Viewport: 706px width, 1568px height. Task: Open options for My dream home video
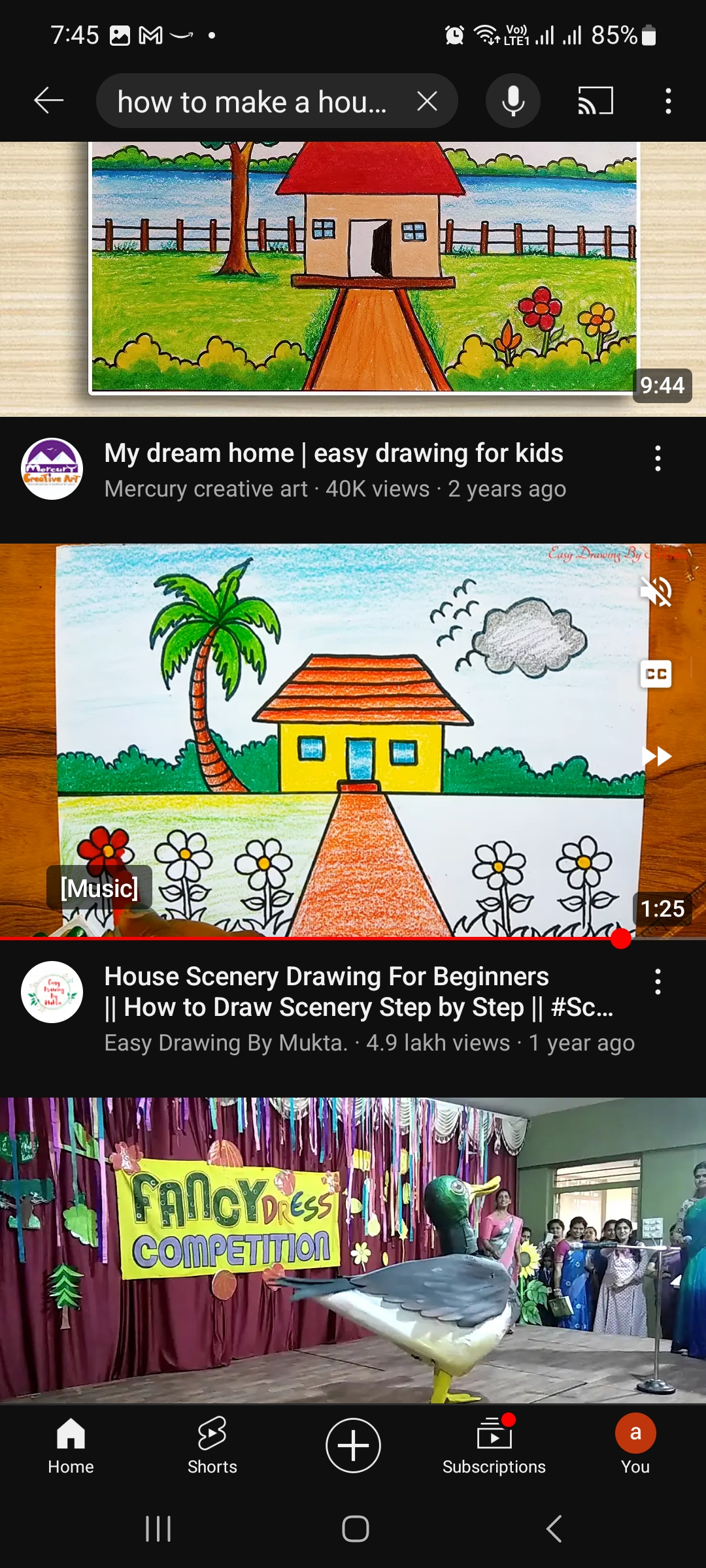[x=658, y=459]
